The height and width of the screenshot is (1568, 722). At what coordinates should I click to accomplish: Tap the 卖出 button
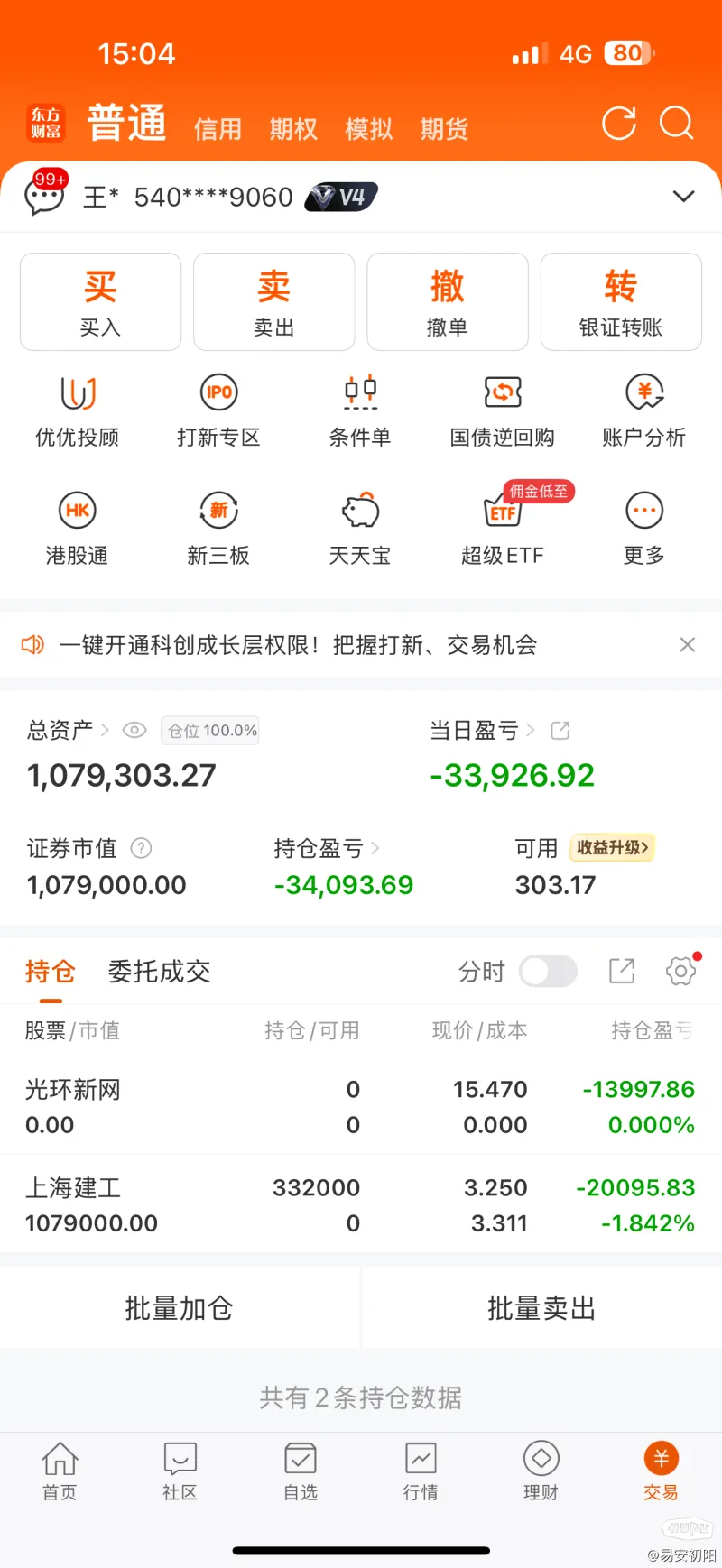pos(273,302)
